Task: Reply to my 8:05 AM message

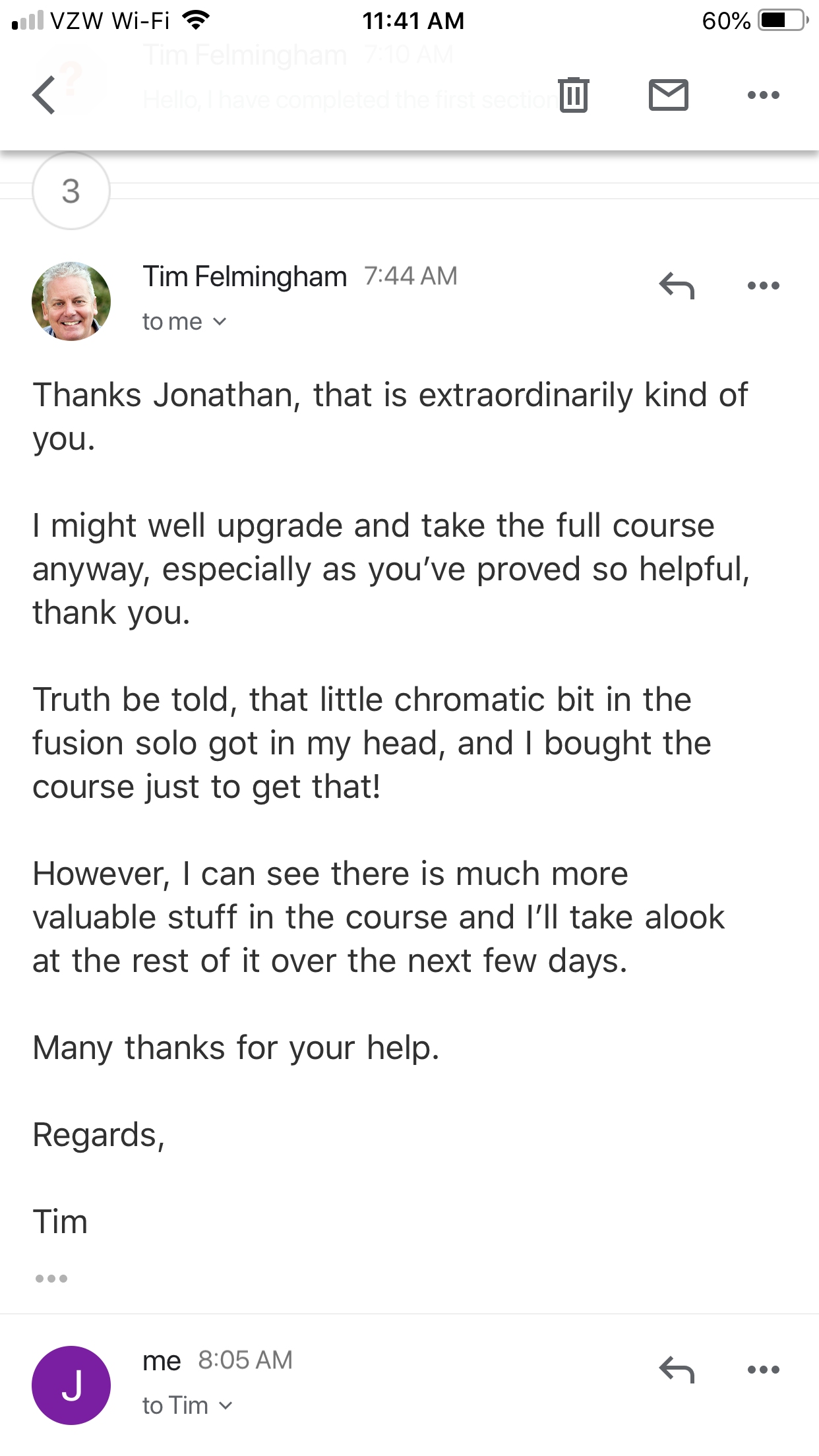Action: [x=677, y=1370]
